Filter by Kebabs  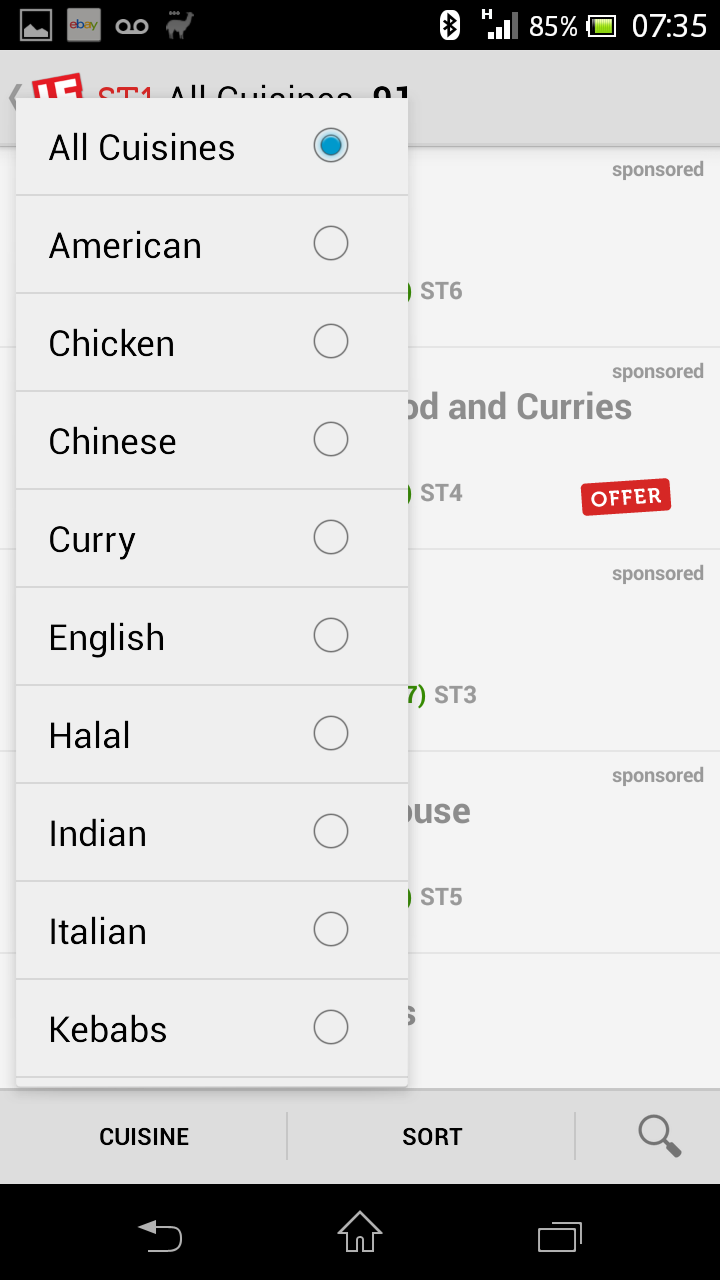point(212,1029)
